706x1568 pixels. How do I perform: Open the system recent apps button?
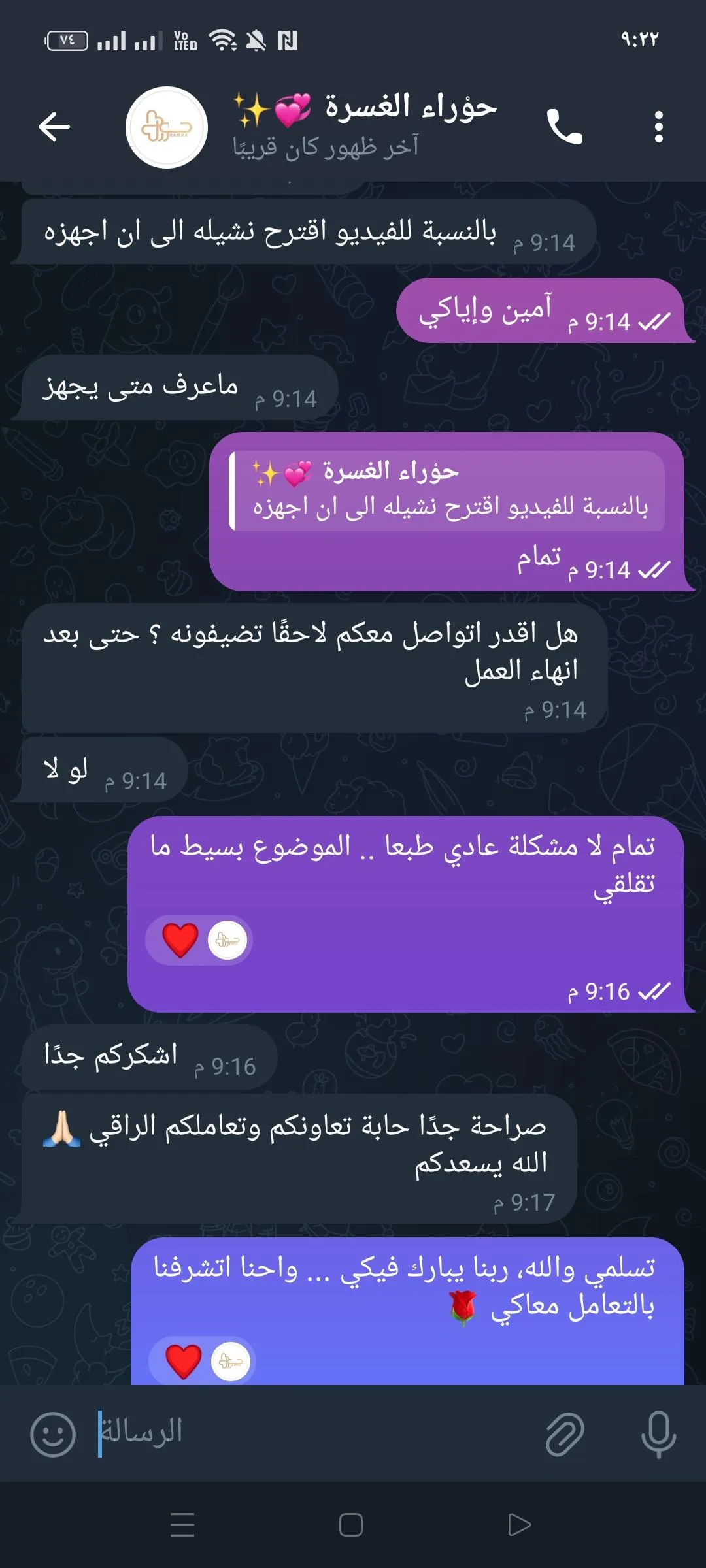pos(182,1525)
